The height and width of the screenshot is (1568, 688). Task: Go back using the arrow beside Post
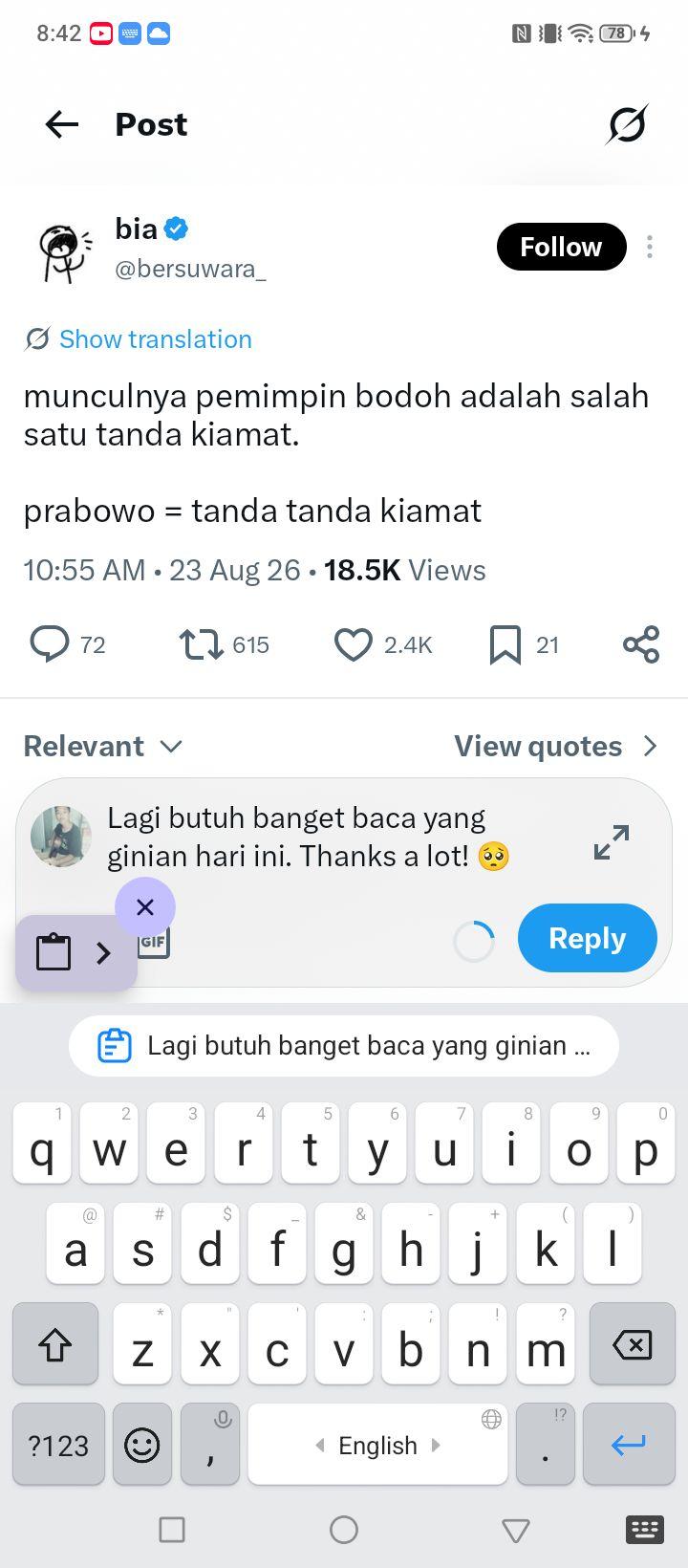pyautogui.click(x=62, y=124)
